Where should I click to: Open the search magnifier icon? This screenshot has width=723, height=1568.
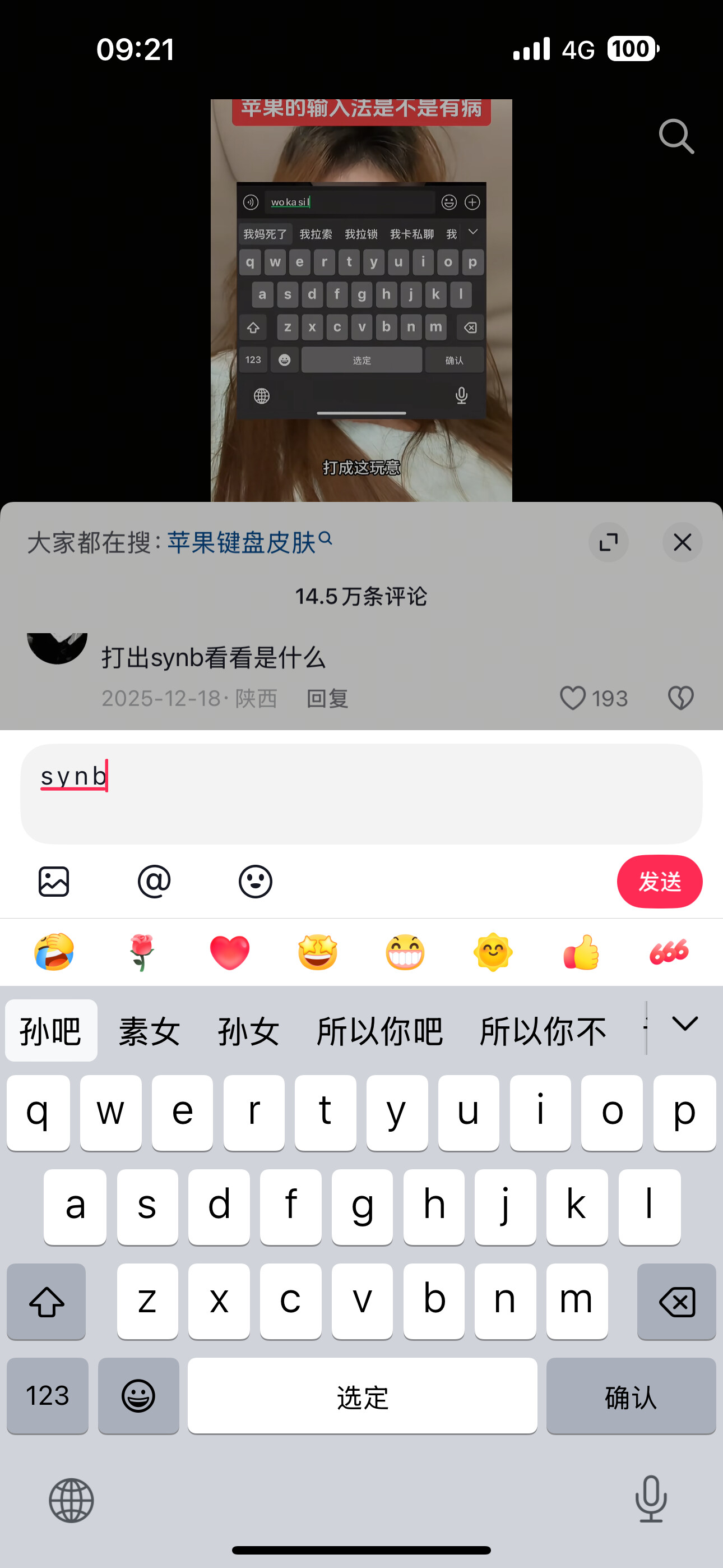pos(676,136)
